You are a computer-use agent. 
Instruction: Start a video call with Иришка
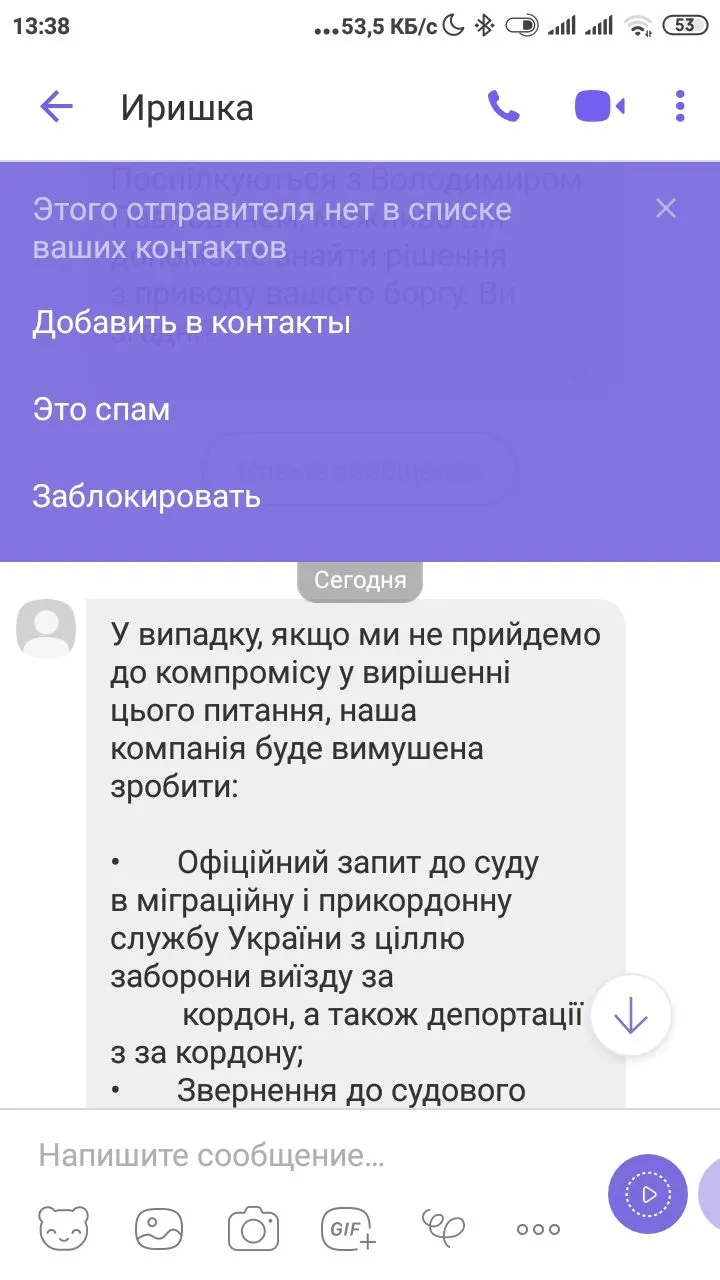(x=599, y=106)
